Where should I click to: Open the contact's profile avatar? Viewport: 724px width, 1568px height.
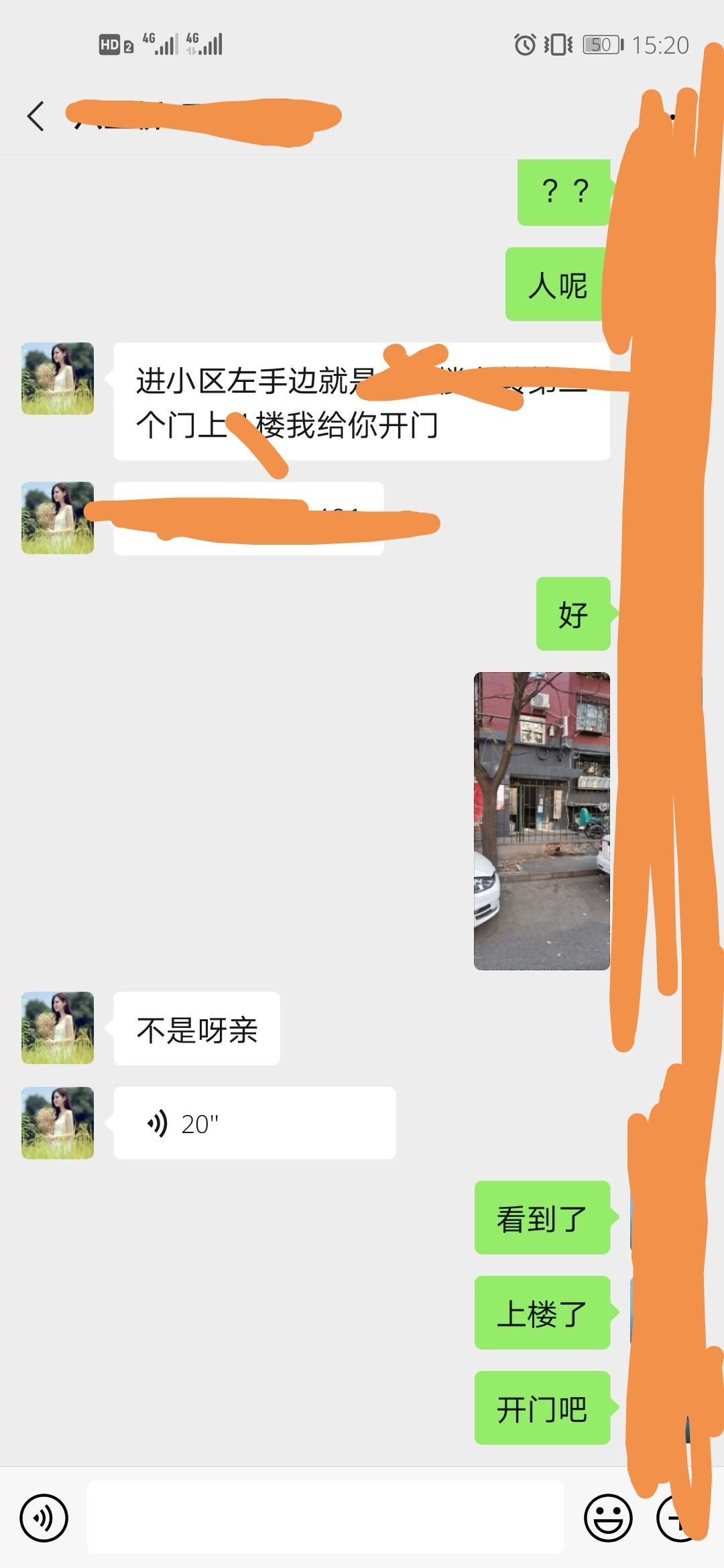point(57,379)
